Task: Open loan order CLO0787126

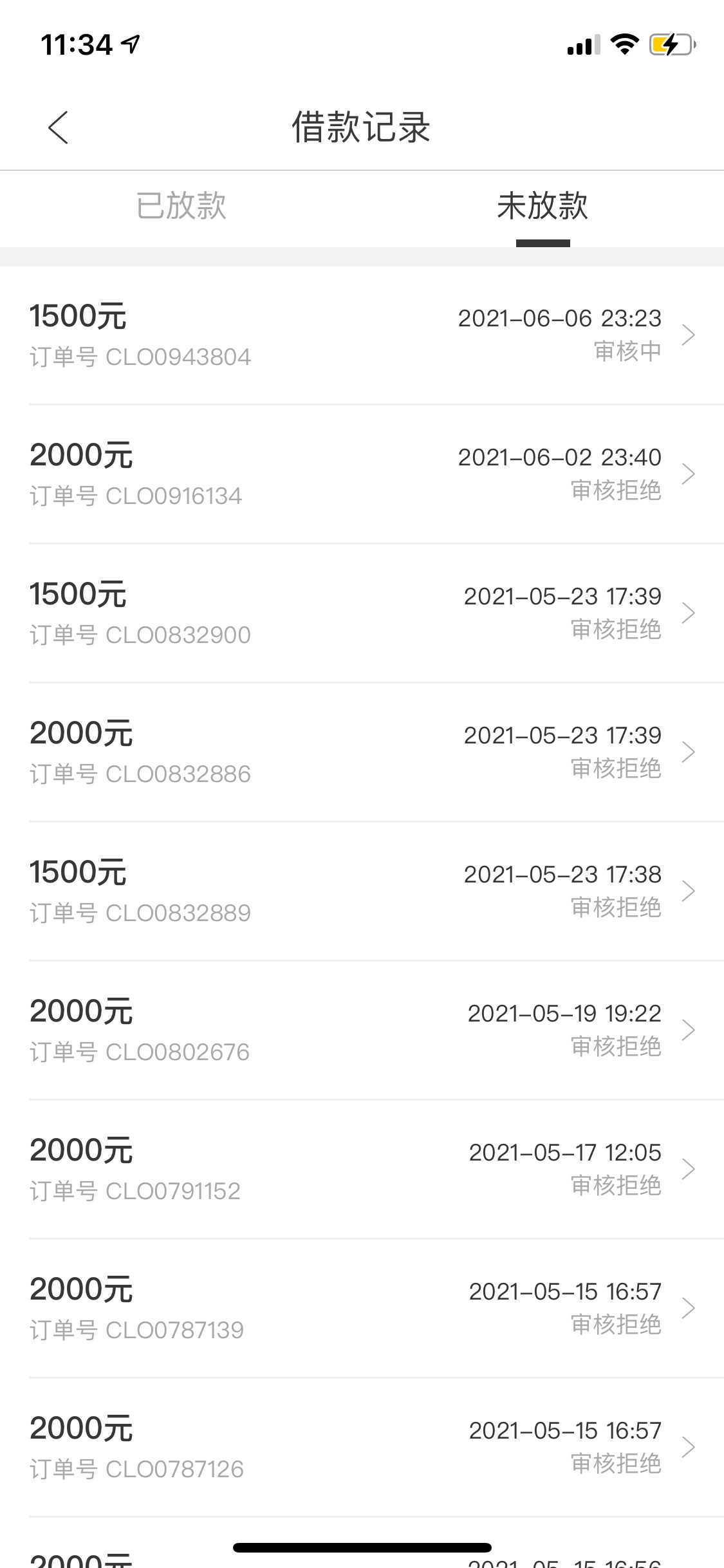Action: tap(362, 1448)
